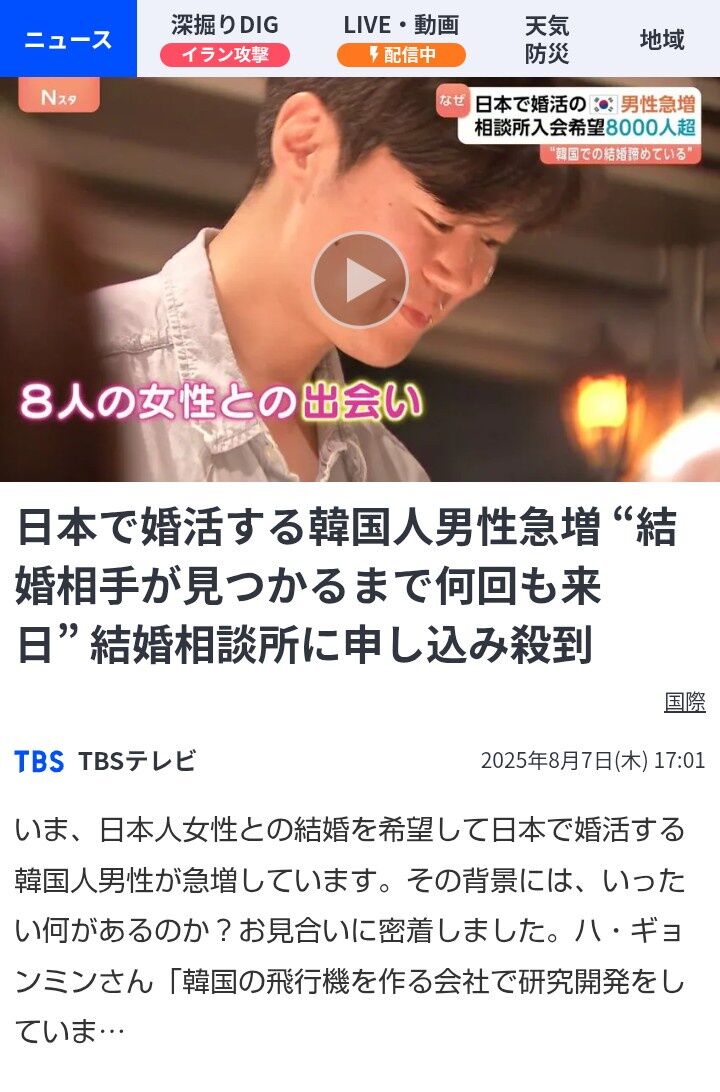Select the 地域 tab

[x=662, y=39]
